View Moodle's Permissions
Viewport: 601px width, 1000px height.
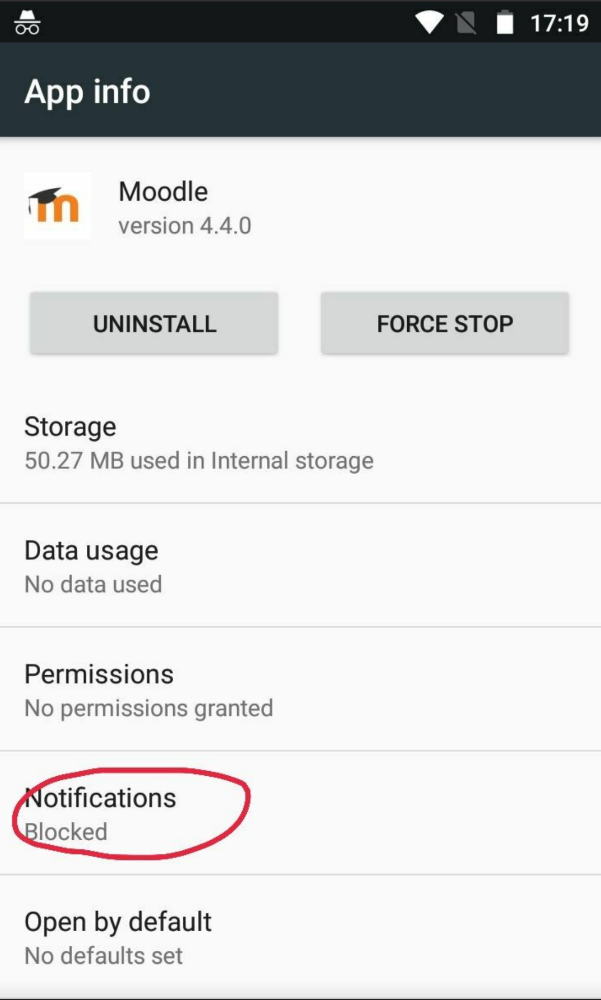[300, 689]
